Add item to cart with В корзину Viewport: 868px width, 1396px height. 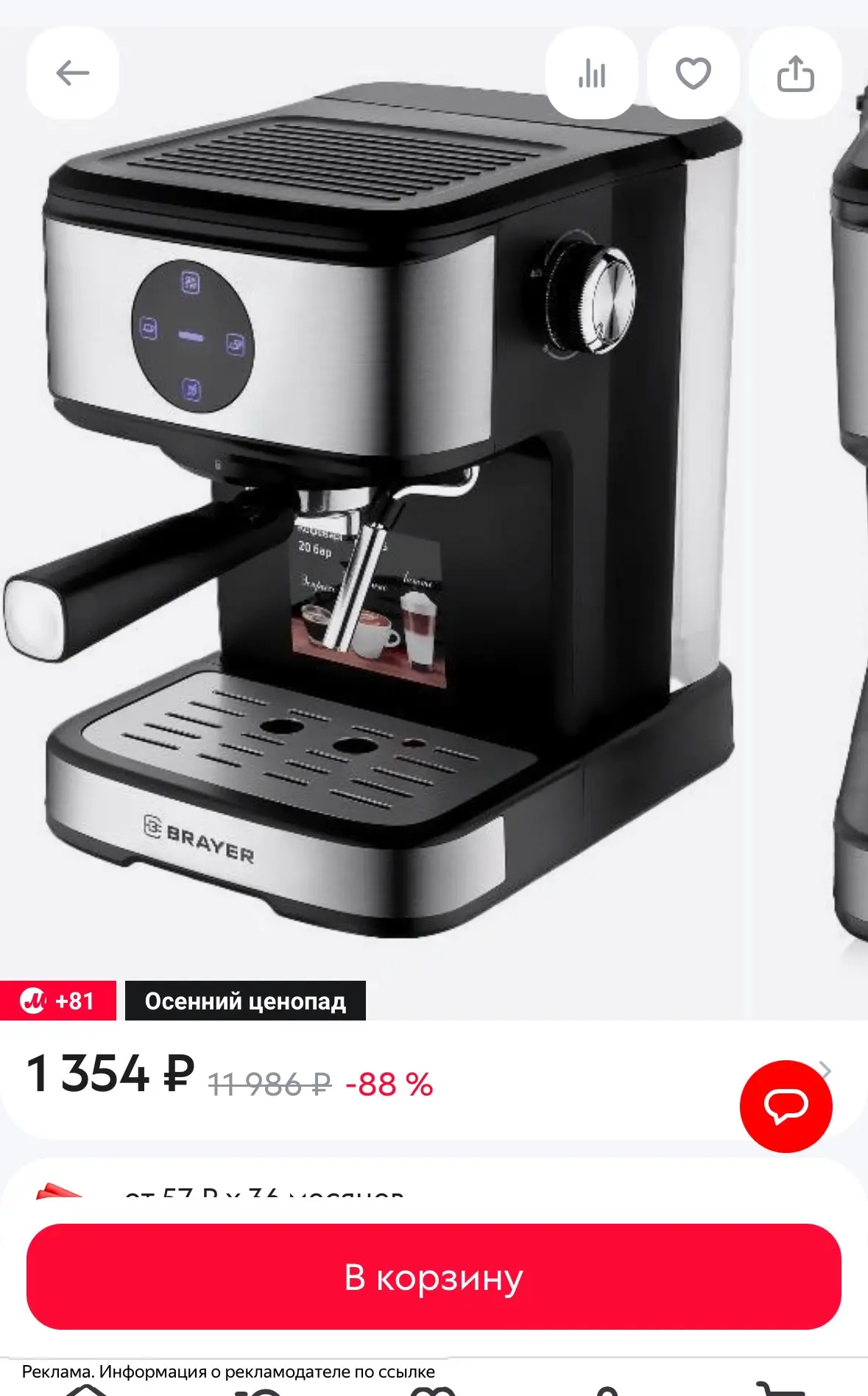434,1277
